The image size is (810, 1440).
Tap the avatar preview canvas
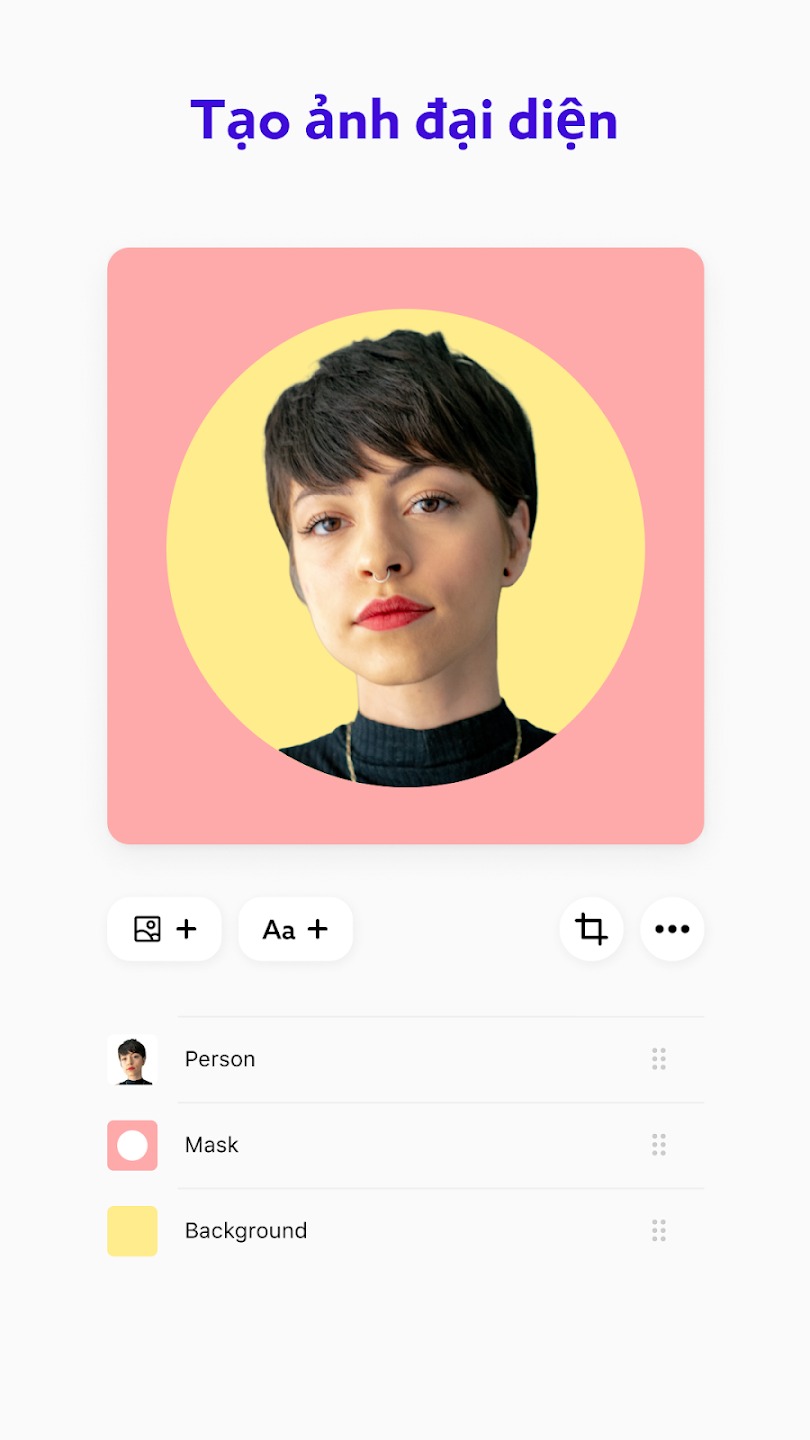click(406, 546)
